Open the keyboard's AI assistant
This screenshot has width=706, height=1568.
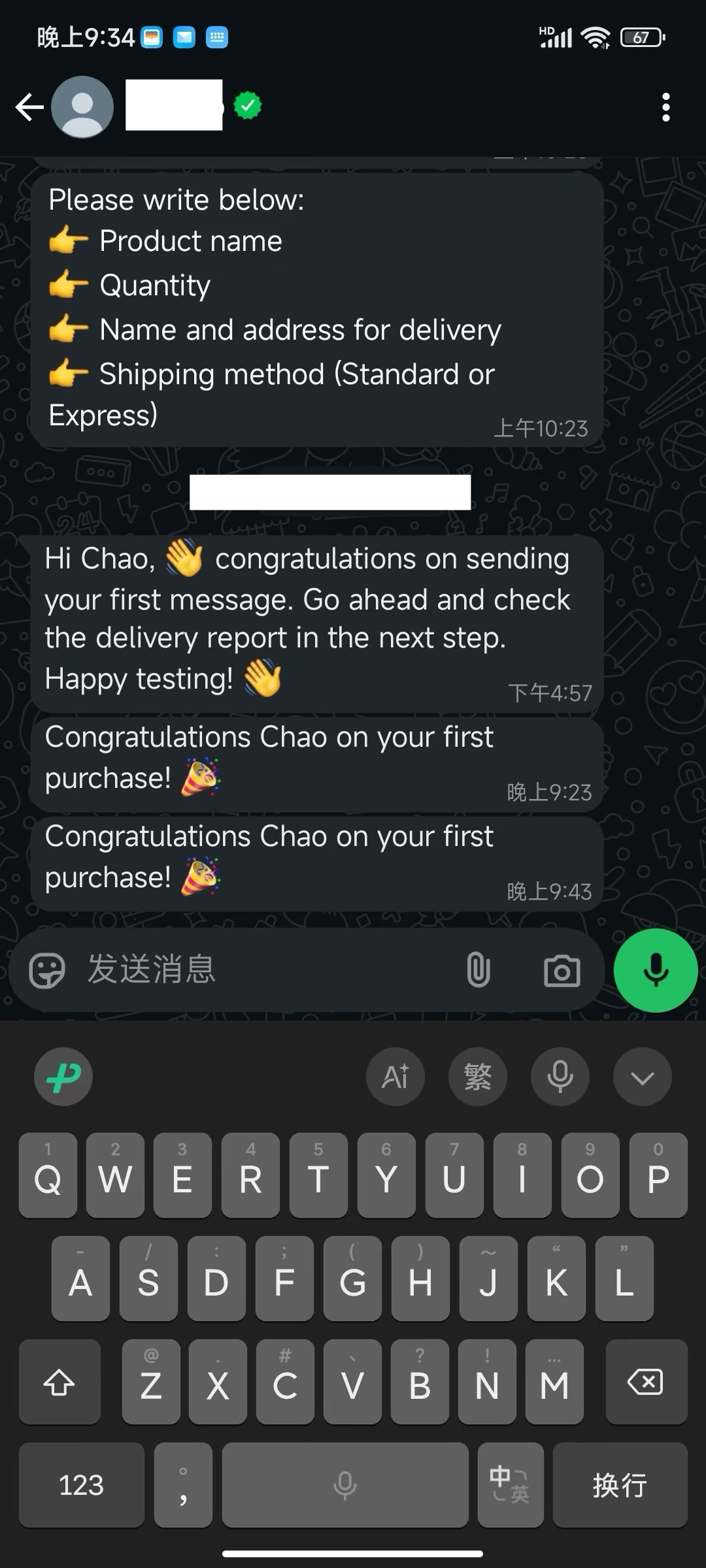(395, 1077)
